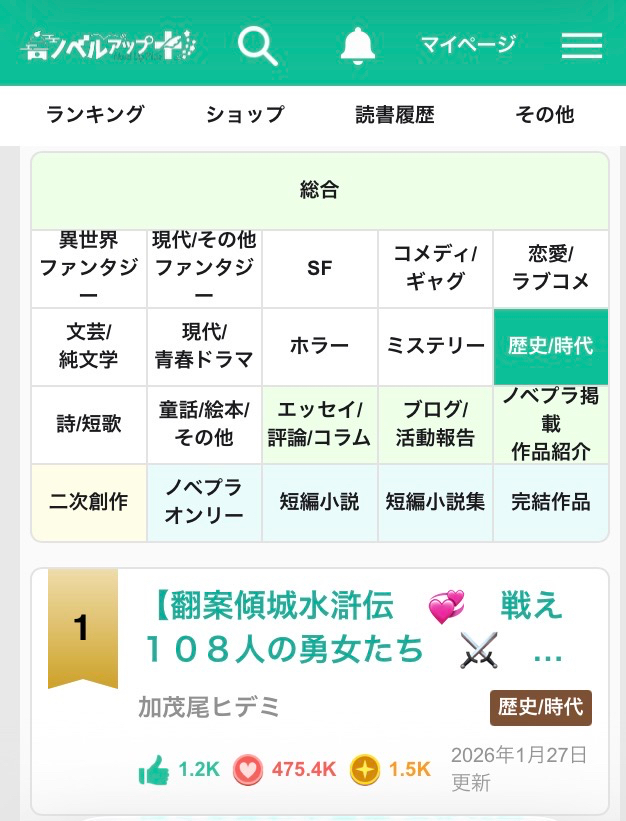Select the 総合 ranking category
Image resolution: width=626 pixels, height=821 pixels.
[x=320, y=190]
